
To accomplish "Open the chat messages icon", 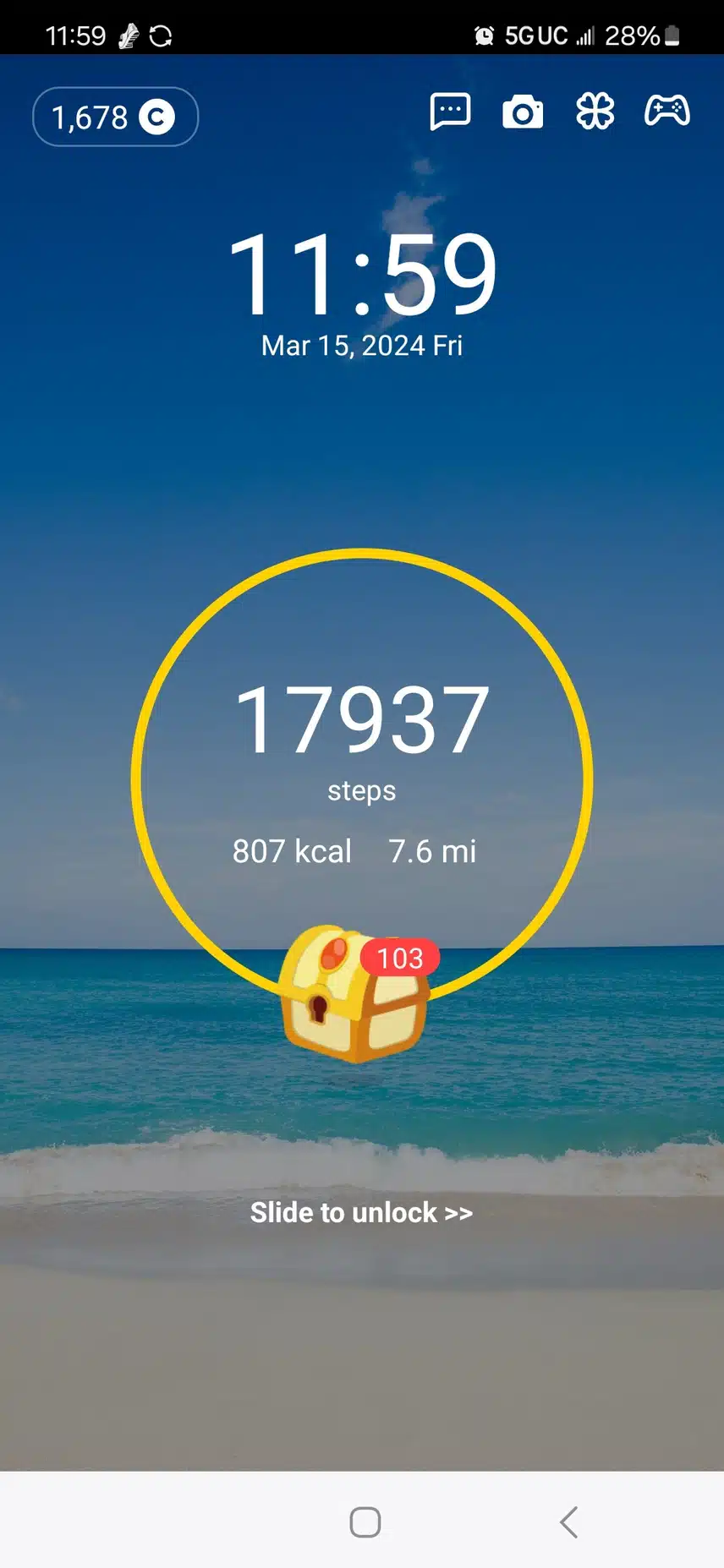I will (x=450, y=112).
